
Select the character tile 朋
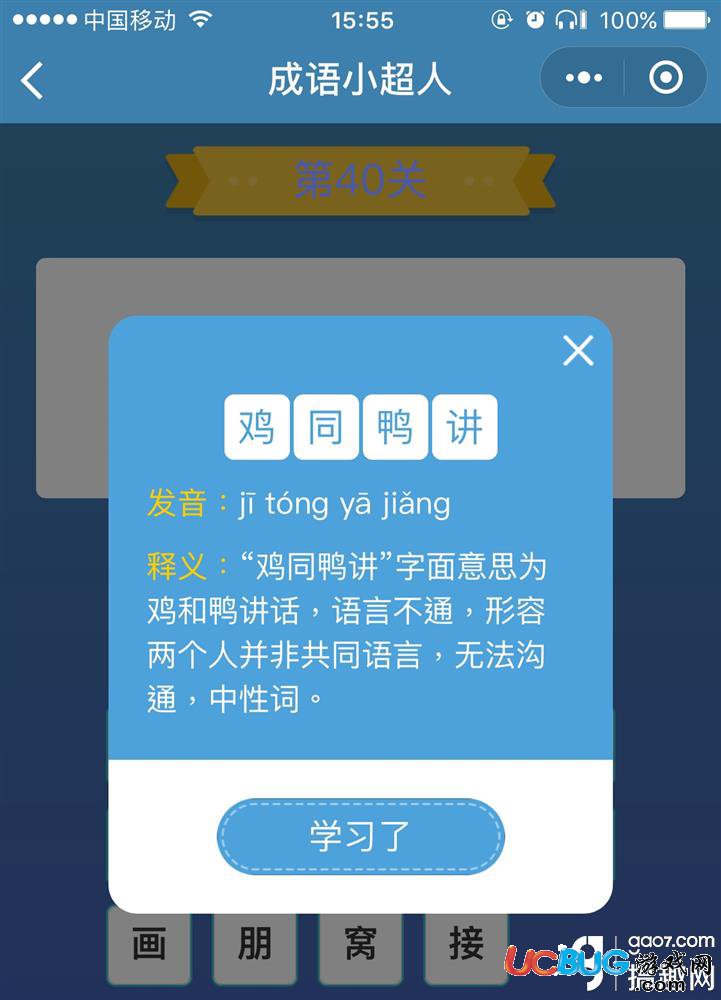point(254,945)
